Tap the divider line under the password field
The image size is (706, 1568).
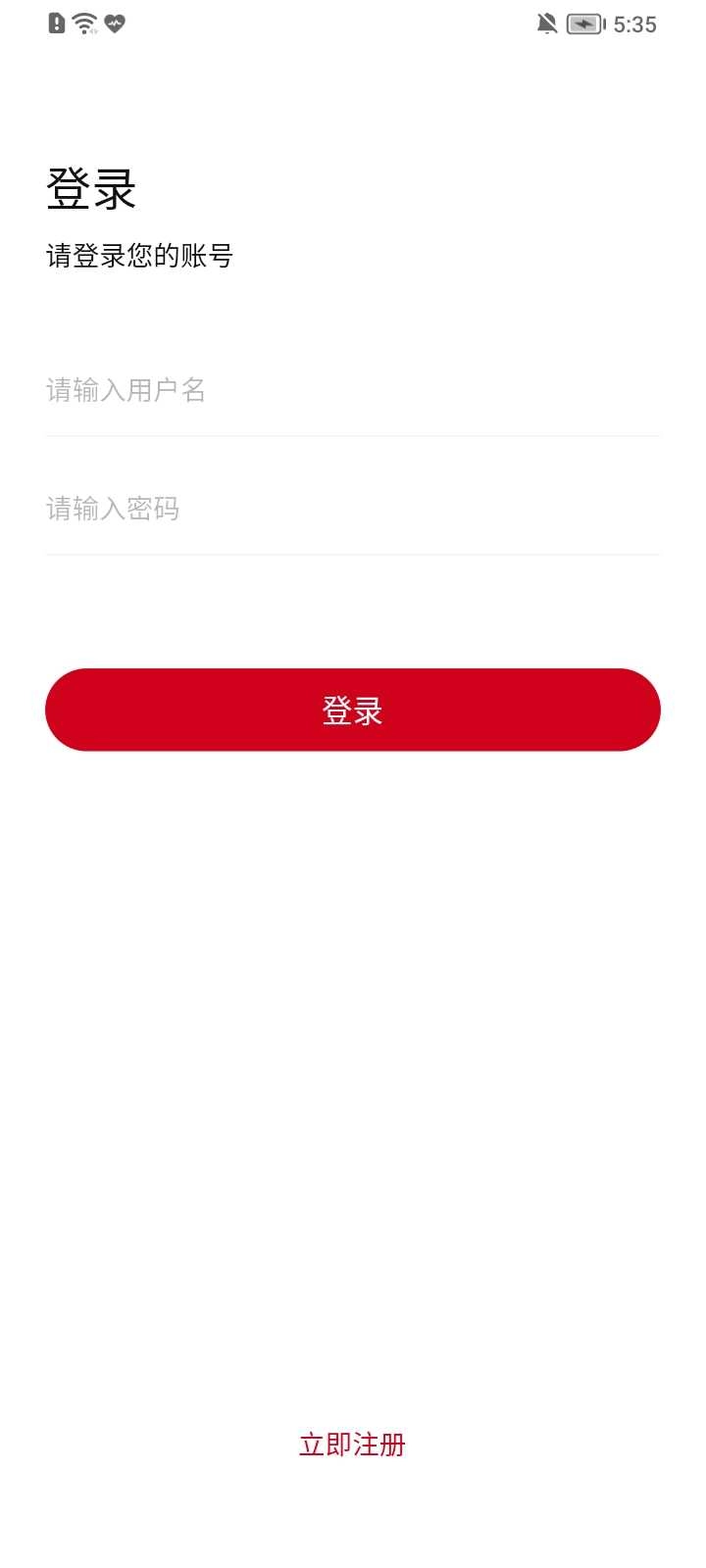point(353,555)
